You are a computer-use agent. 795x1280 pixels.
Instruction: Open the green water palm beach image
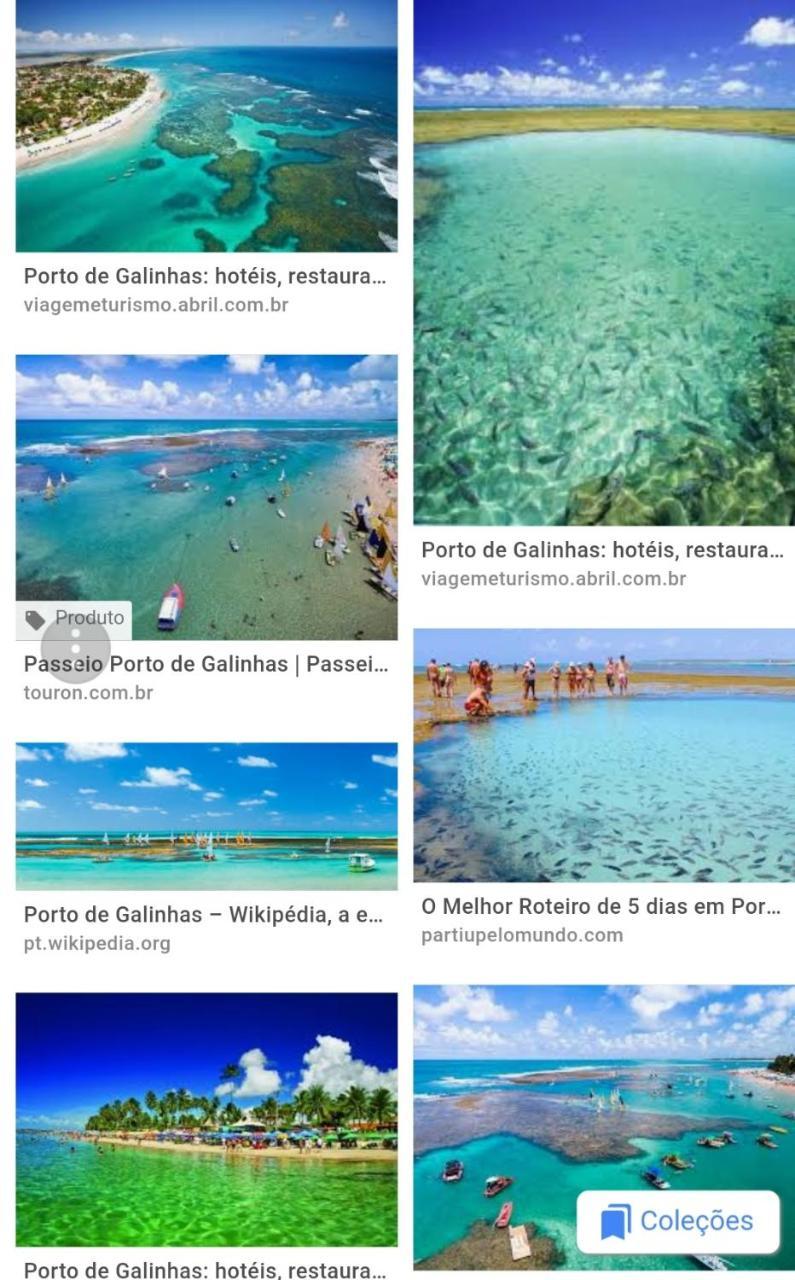(x=206, y=1118)
